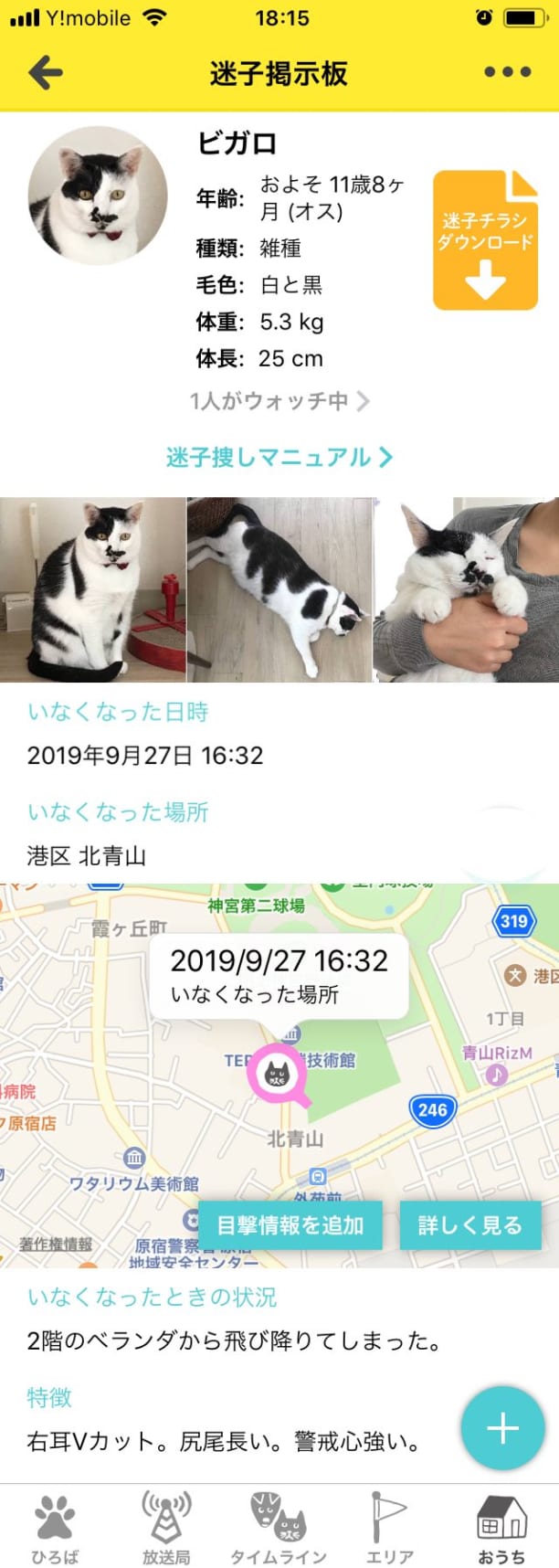The width and height of the screenshot is (559, 1568).
Task: Tap the pink cat pin on the map
Action: [x=277, y=1074]
